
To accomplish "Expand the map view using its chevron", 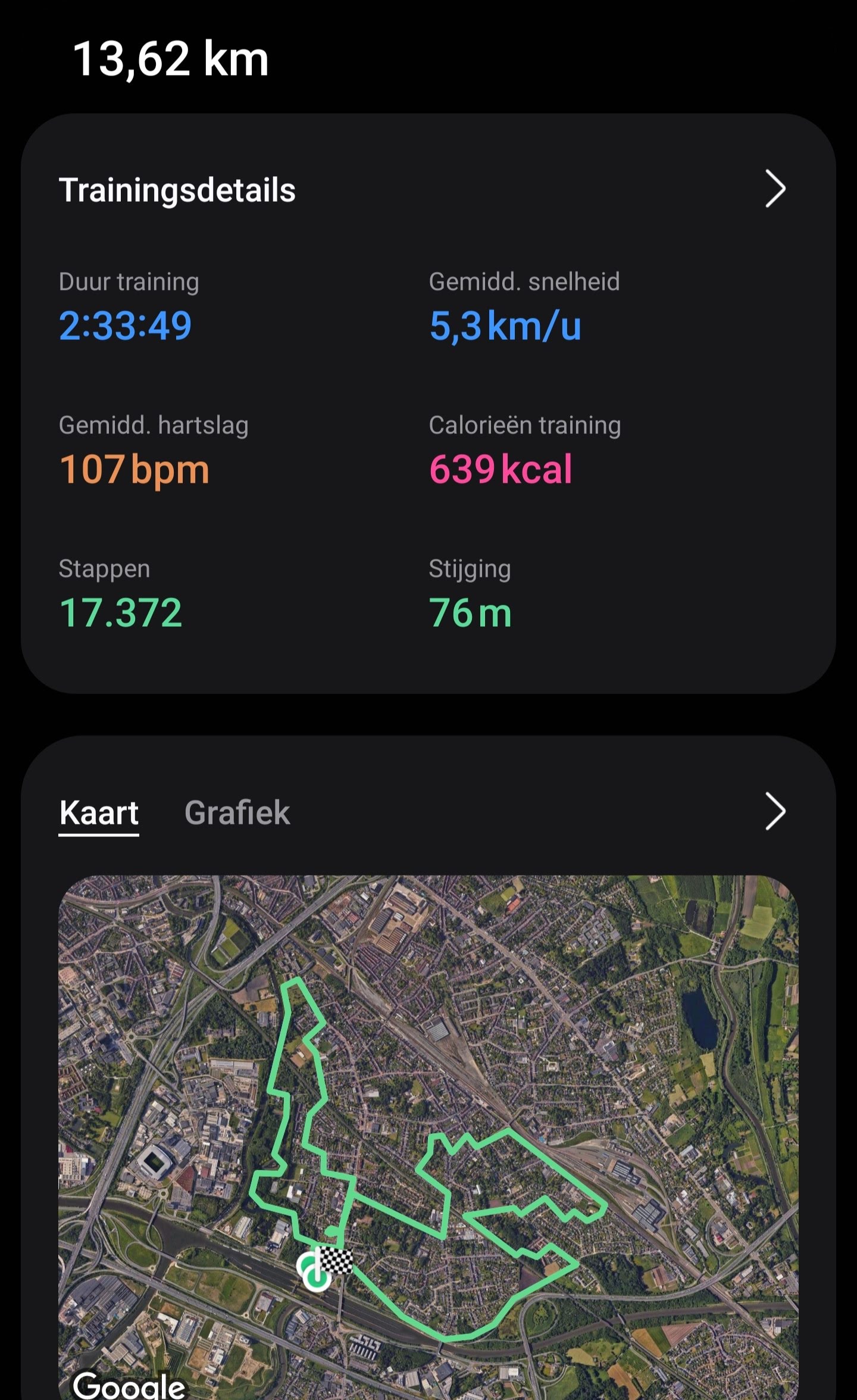I will click(775, 811).
